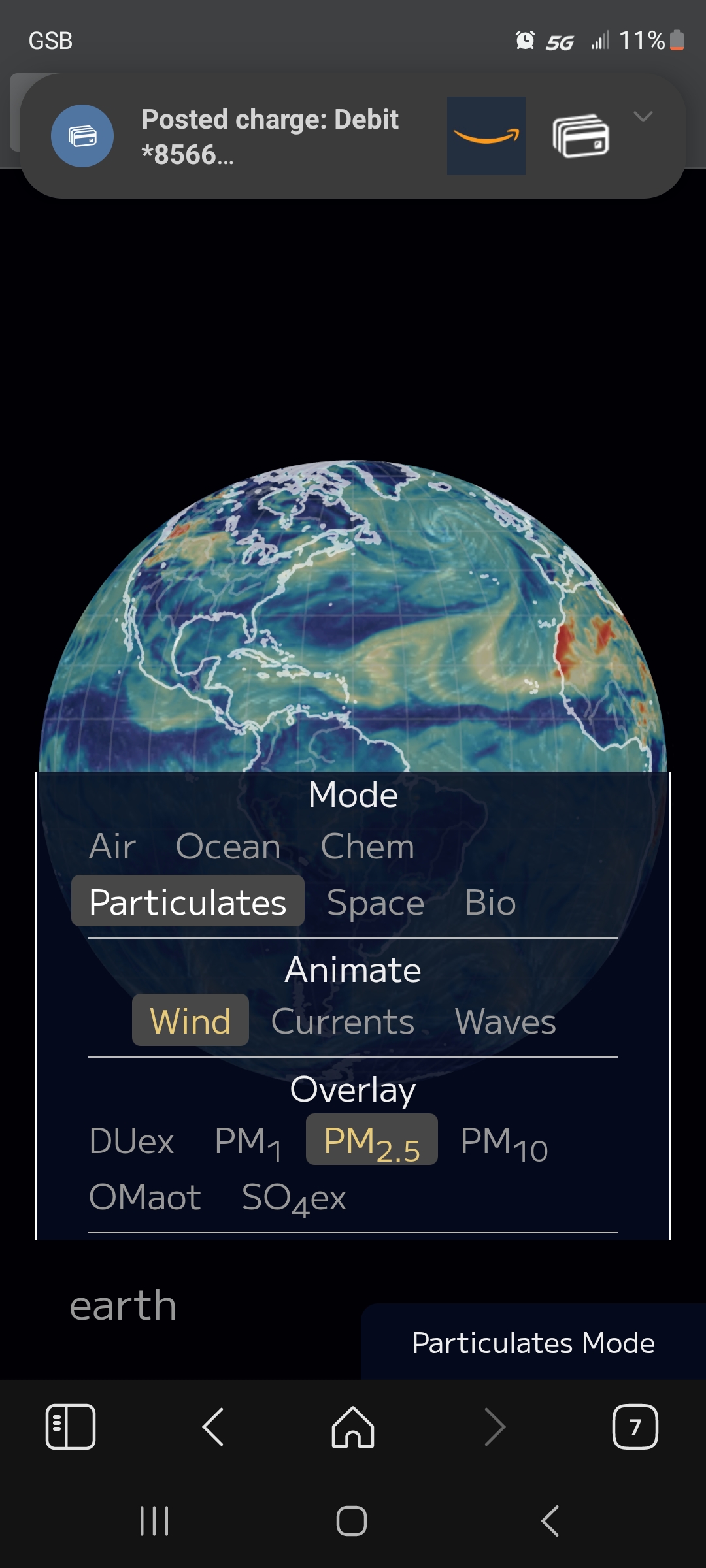The height and width of the screenshot is (1568, 706).
Task: Choose the SO4ex overlay
Action: coord(294,1200)
